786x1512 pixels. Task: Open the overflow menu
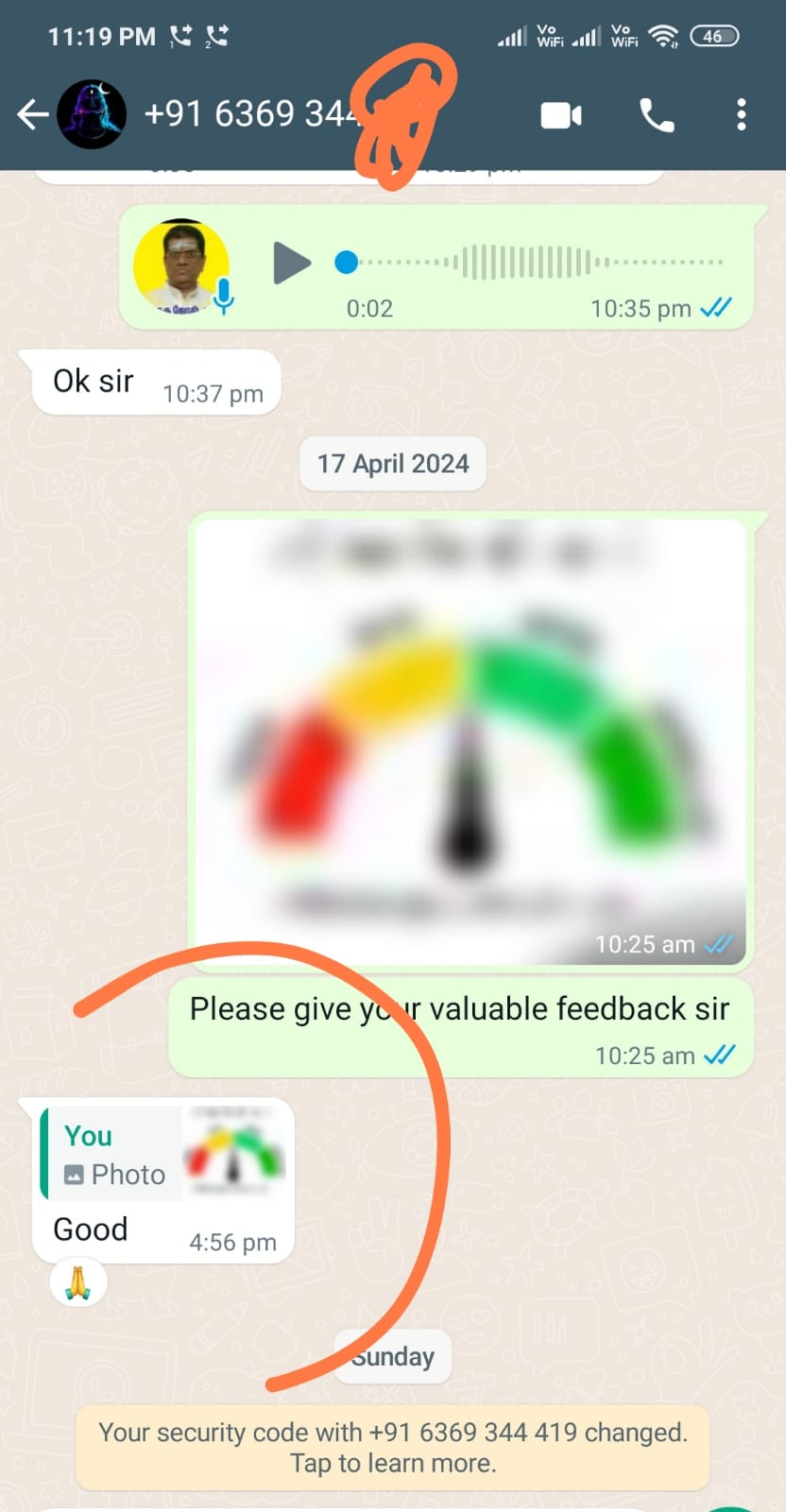point(742,115)
